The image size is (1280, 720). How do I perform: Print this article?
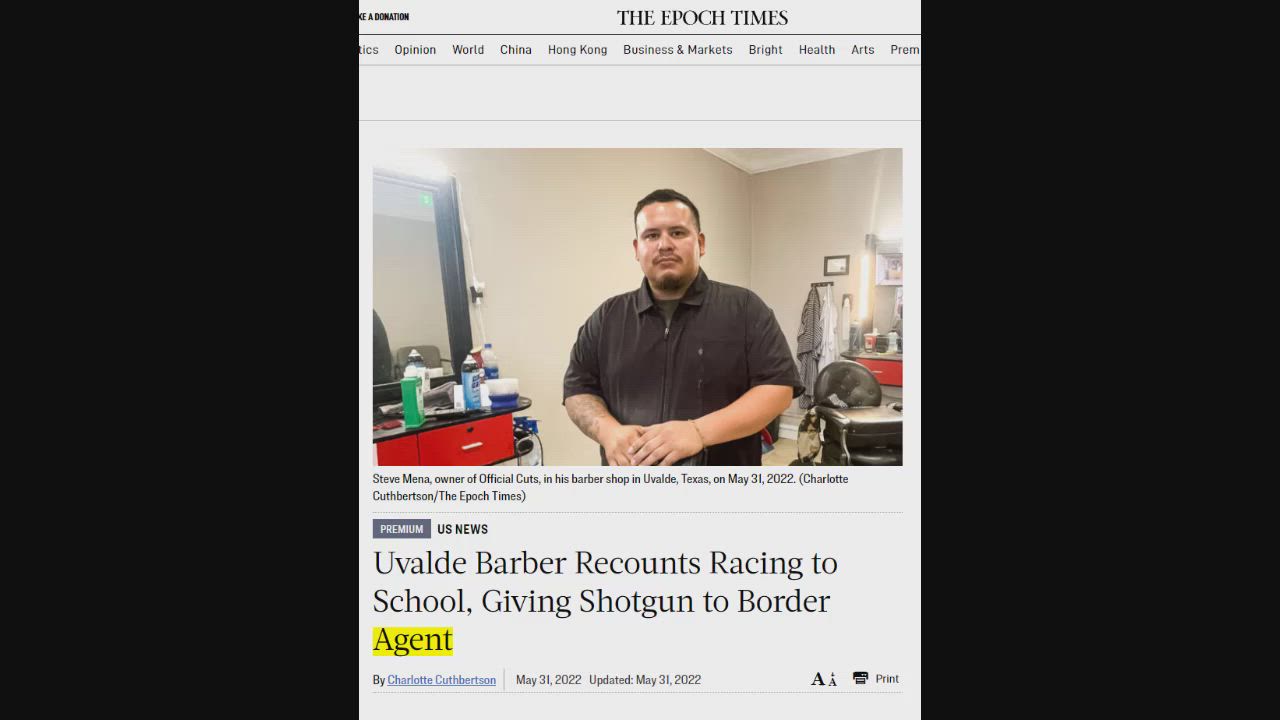pyautogui.click(x=876, y=678)
